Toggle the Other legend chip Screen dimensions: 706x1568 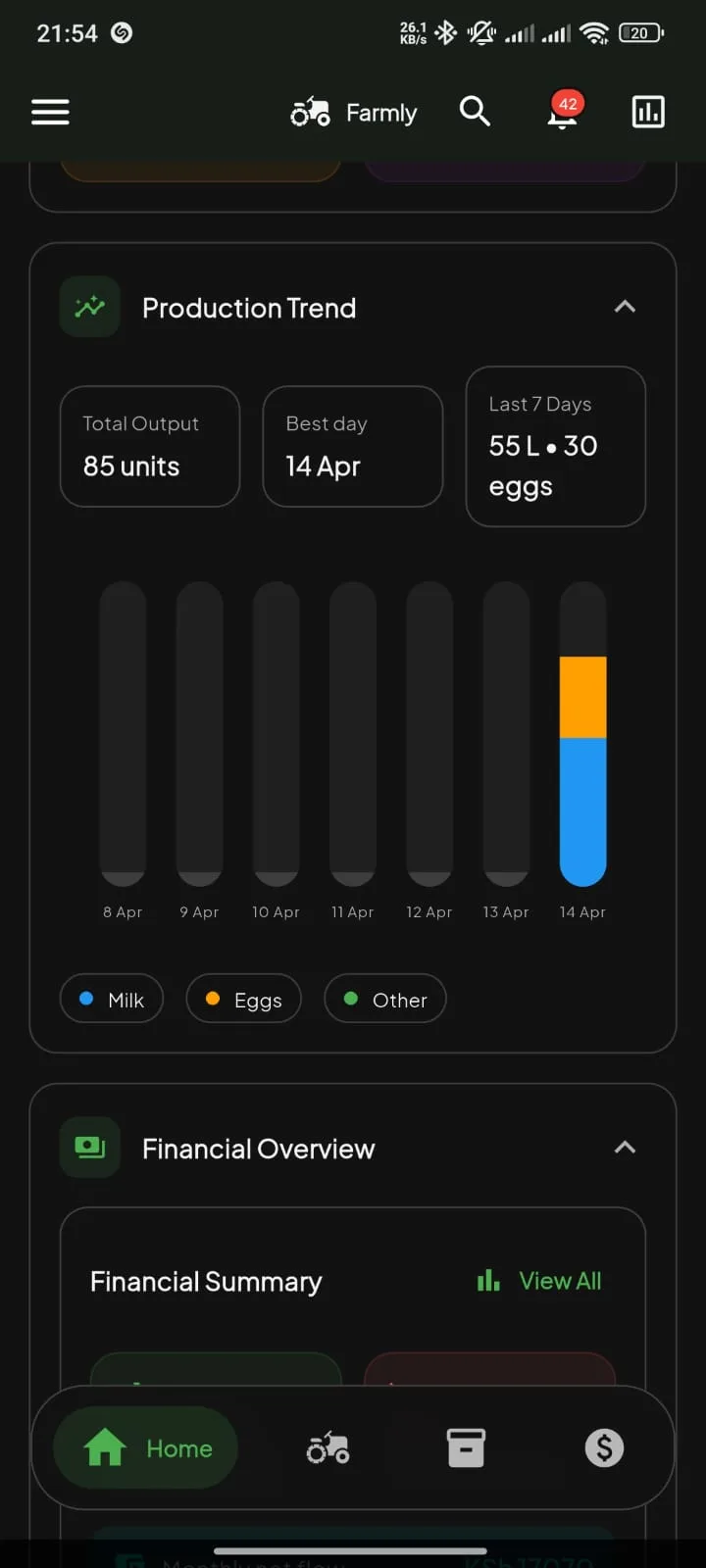[x=384, y=999]
